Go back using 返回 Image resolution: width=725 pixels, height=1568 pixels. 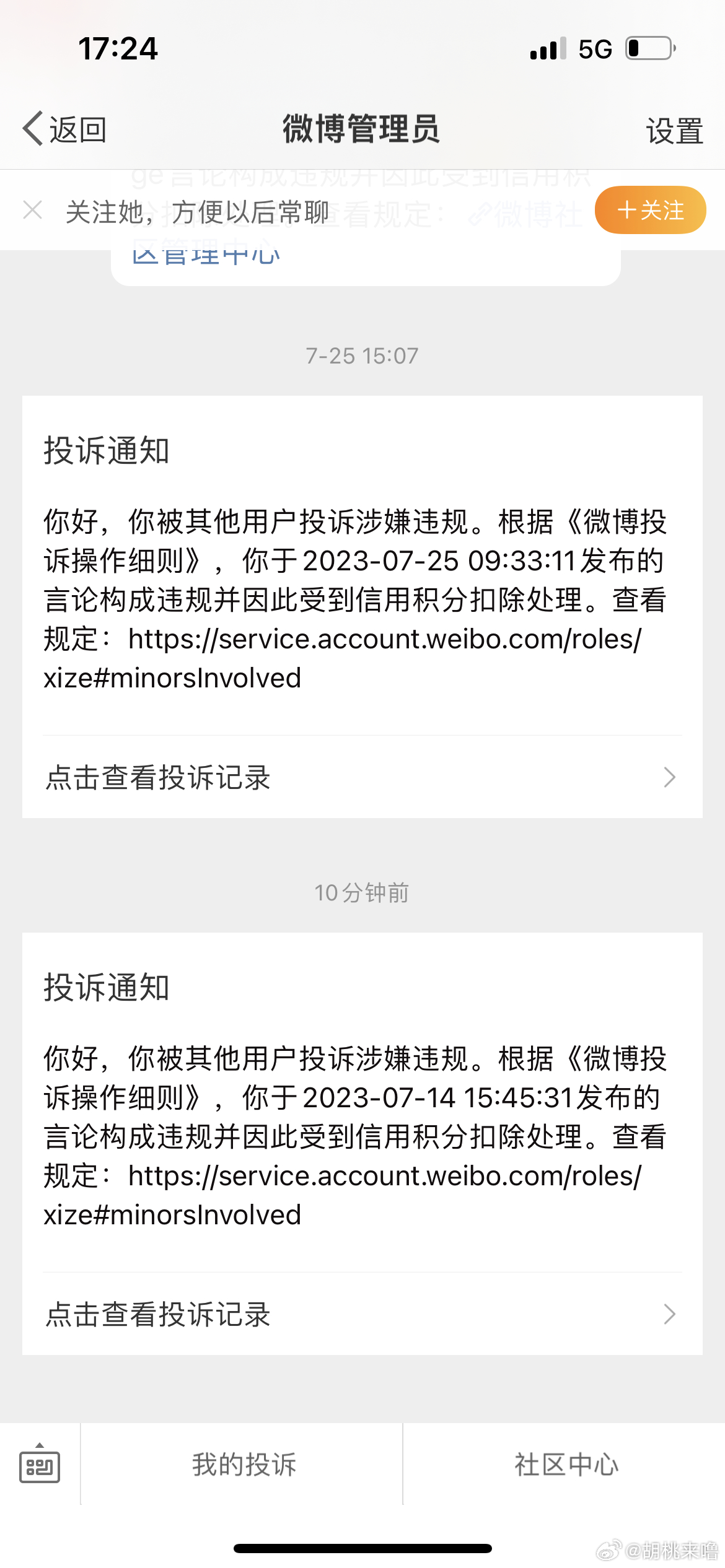click(x=64, y=129)
